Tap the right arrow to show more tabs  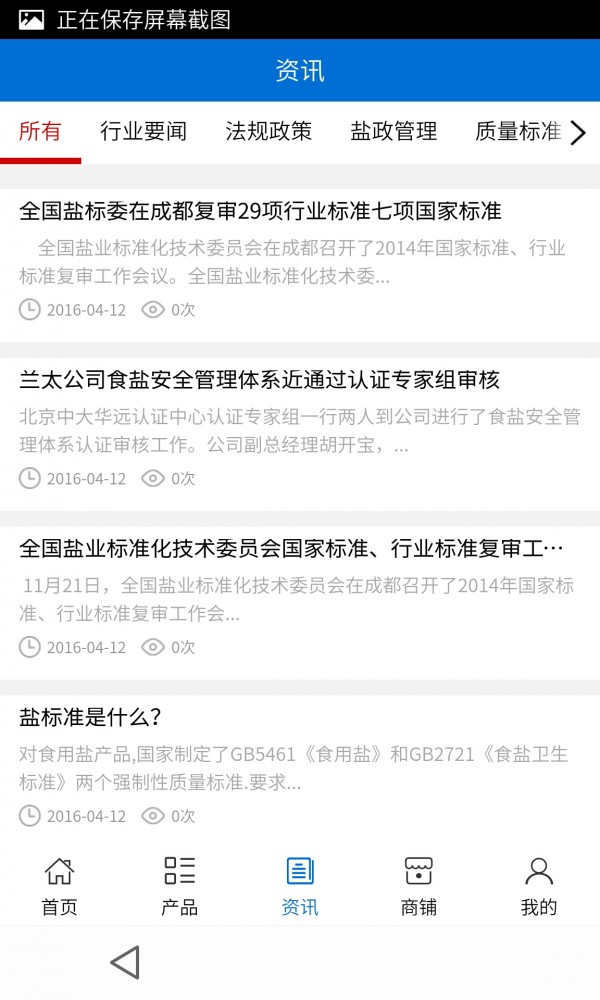578,132
